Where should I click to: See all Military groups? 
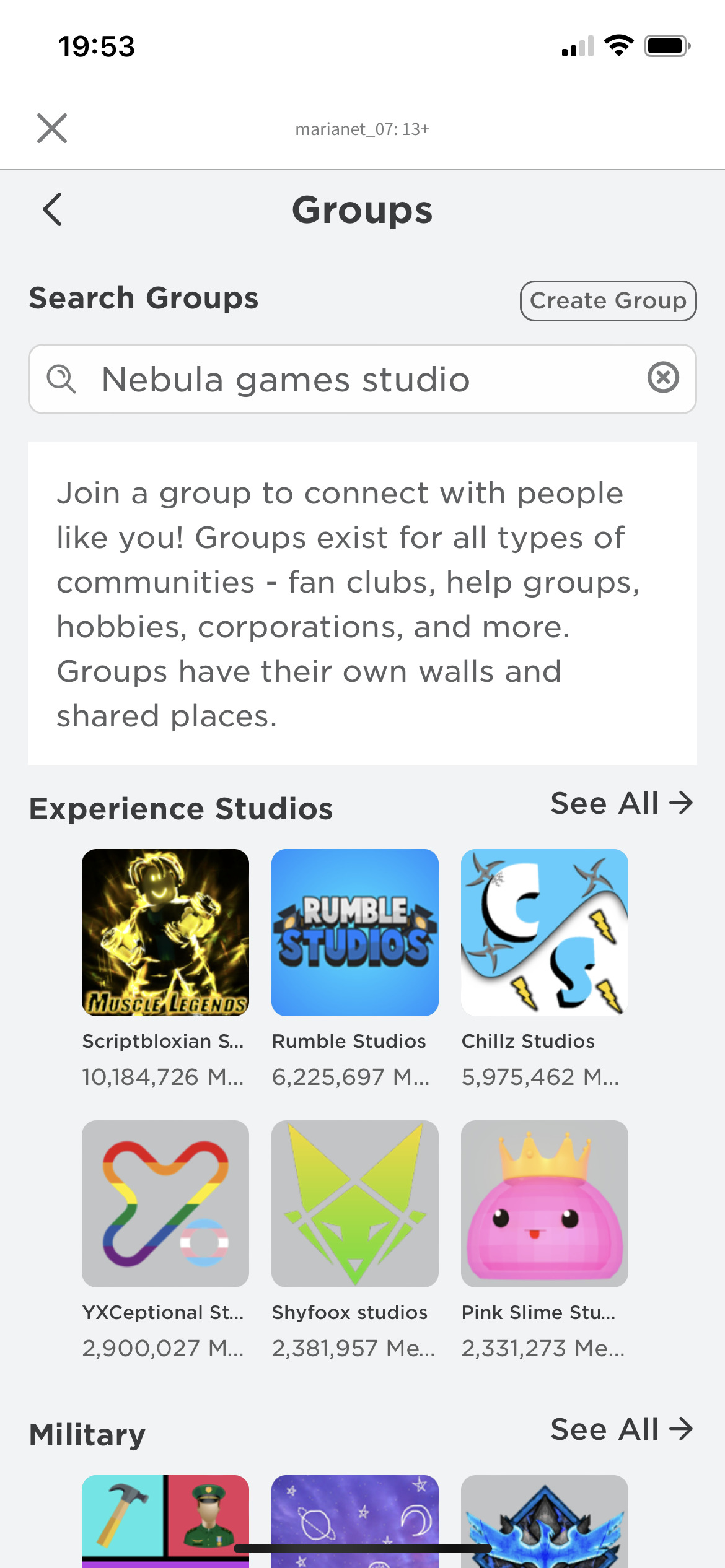click(622, 1430)
